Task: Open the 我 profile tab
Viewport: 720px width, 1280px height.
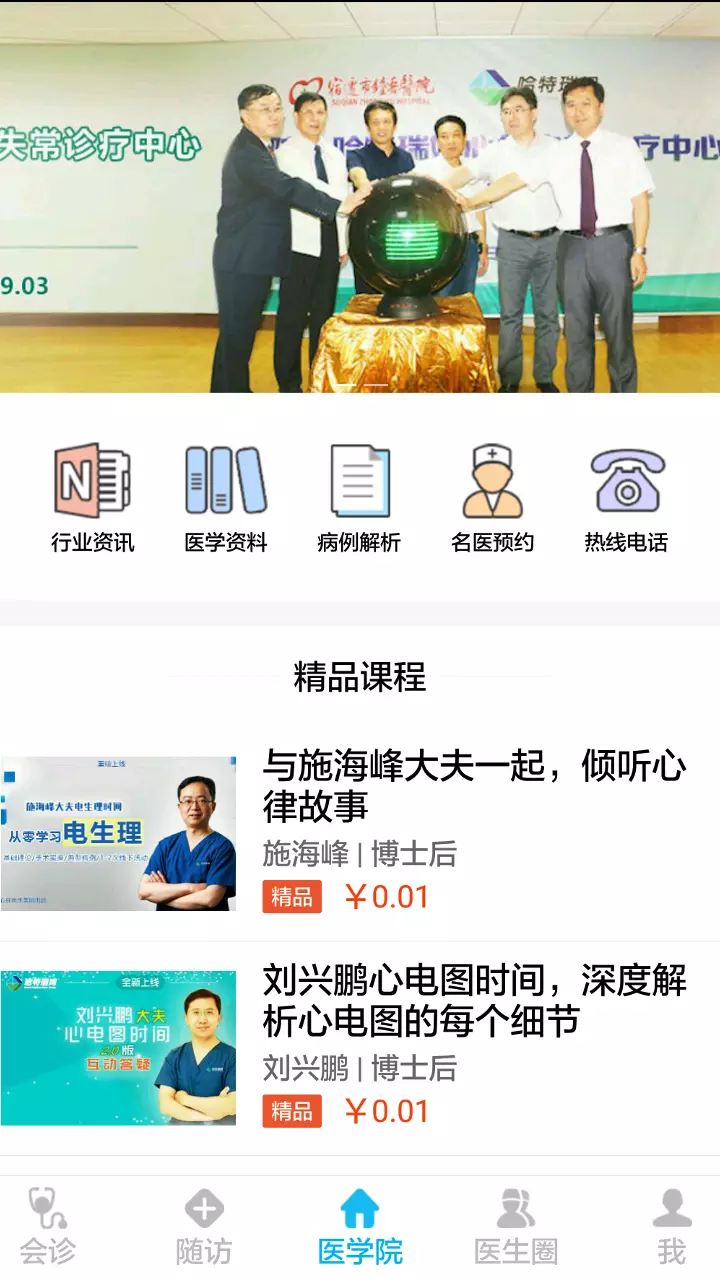Action: 672,1227
